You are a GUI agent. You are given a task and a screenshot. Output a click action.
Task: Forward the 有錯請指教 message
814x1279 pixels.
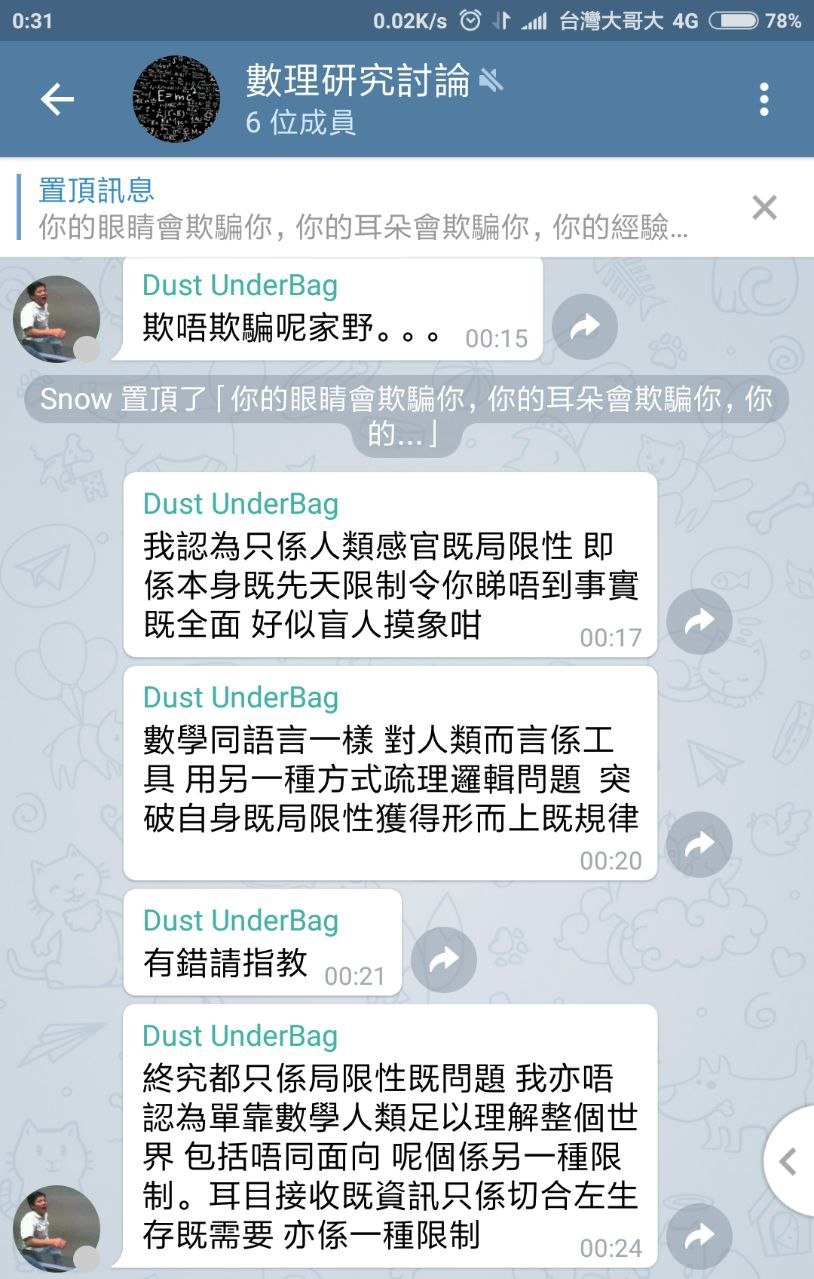pyautogui.click(x=444, y=960)
